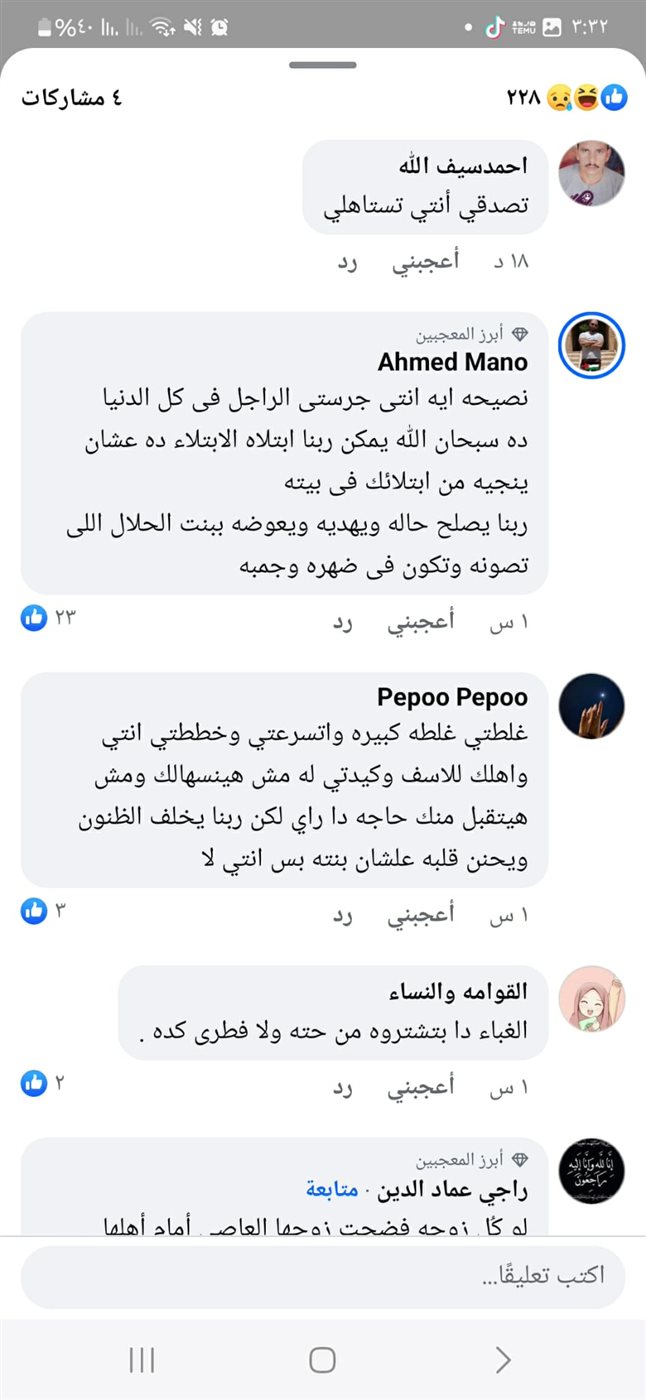Go to the system home screen
This screenshot has height=1400, width=646.
pos(322,1360)
